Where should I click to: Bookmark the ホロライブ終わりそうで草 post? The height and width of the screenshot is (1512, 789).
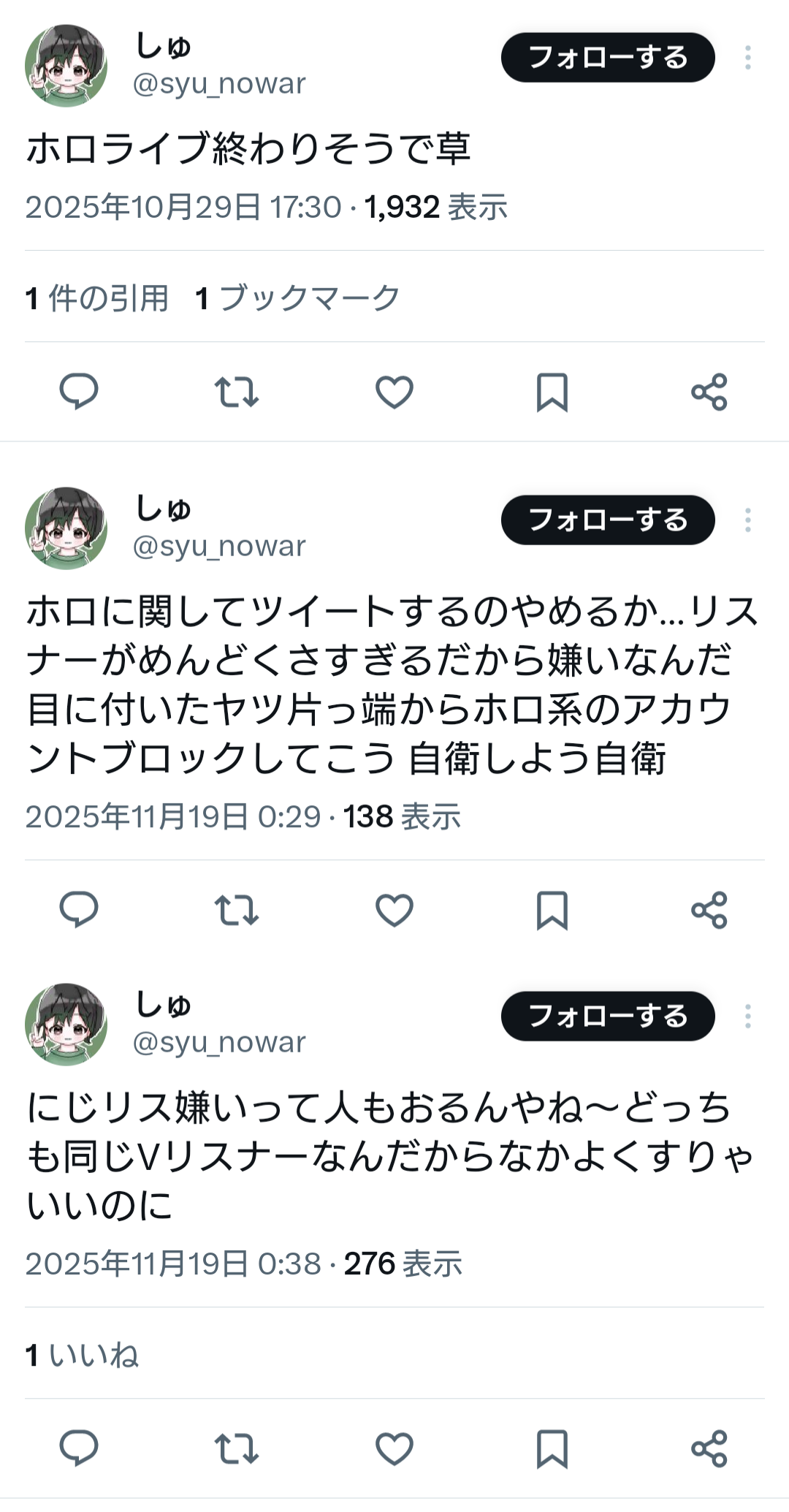552,392
